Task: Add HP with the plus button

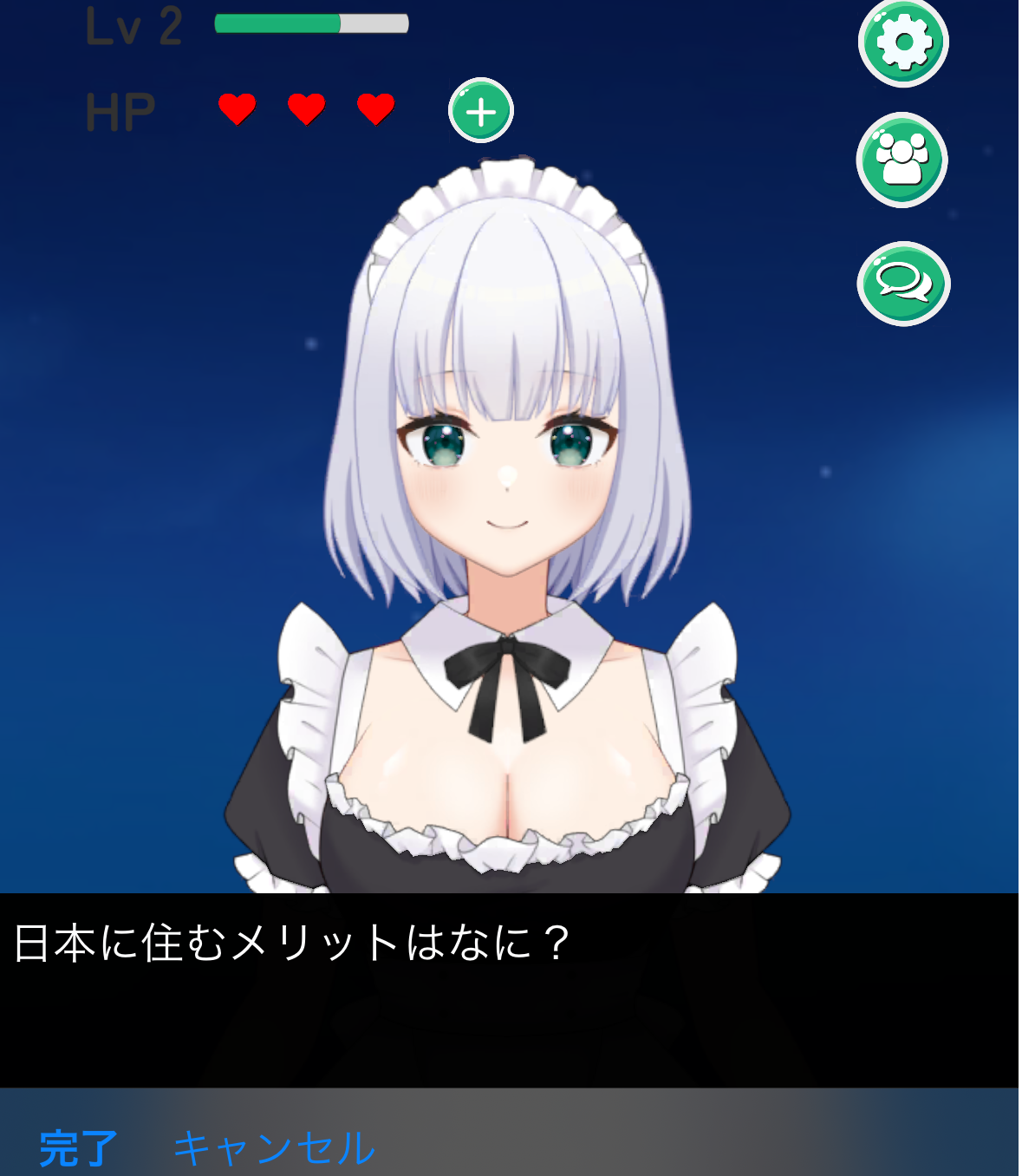Action: pyautogui.click(x=481, y=111)
